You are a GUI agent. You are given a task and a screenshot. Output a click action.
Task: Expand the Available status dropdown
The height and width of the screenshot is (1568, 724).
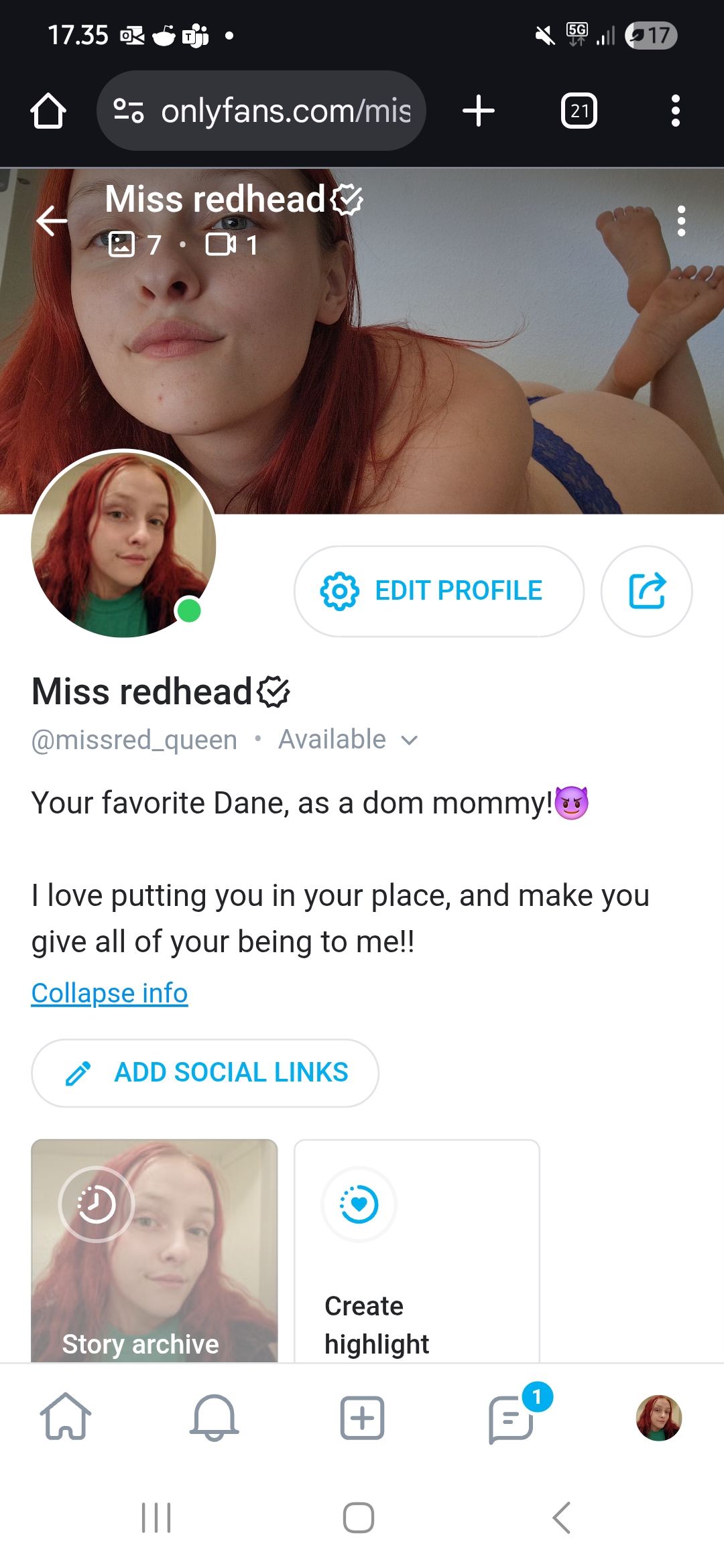click(x=348, y=740)
